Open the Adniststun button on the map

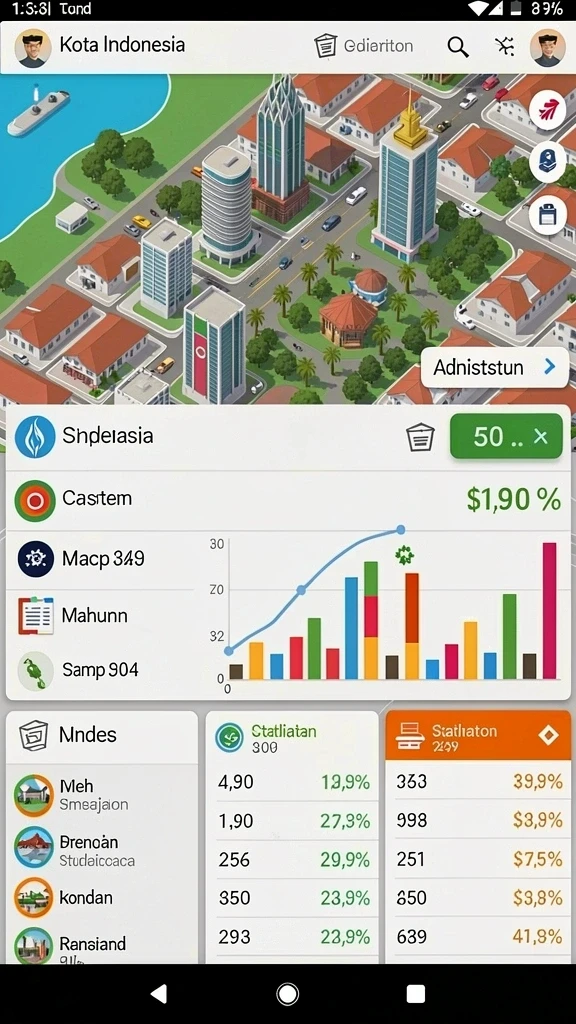tap(494, 367)
